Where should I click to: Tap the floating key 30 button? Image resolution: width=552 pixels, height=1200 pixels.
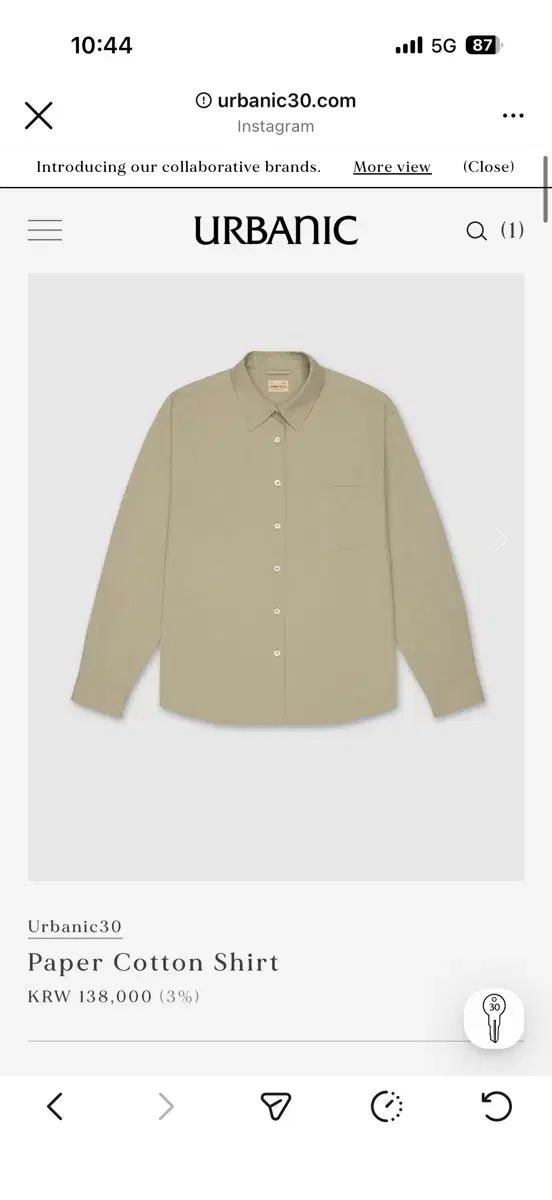tap(494, 1018)
